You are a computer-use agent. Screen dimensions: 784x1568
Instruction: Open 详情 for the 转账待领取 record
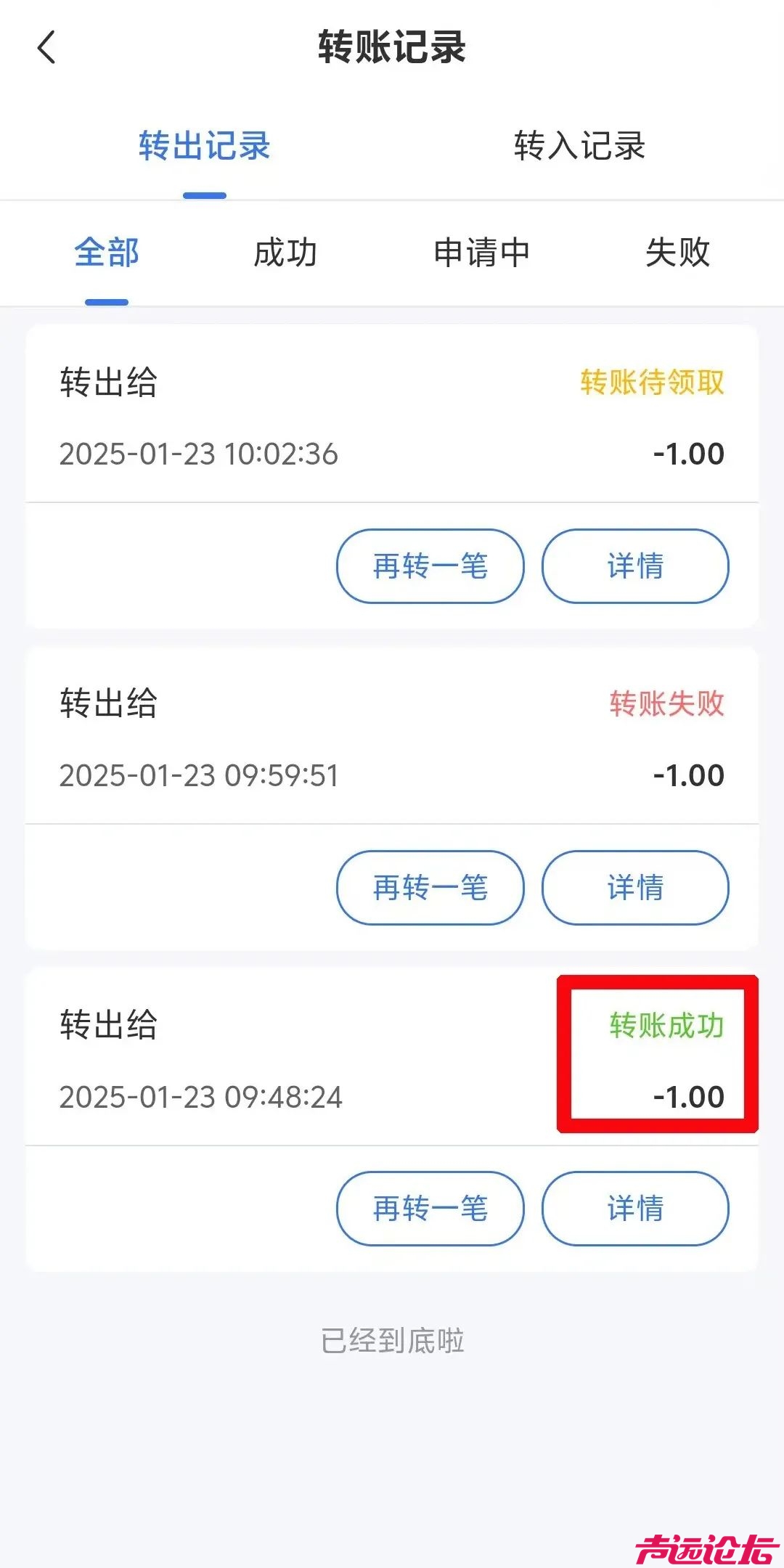635,567
